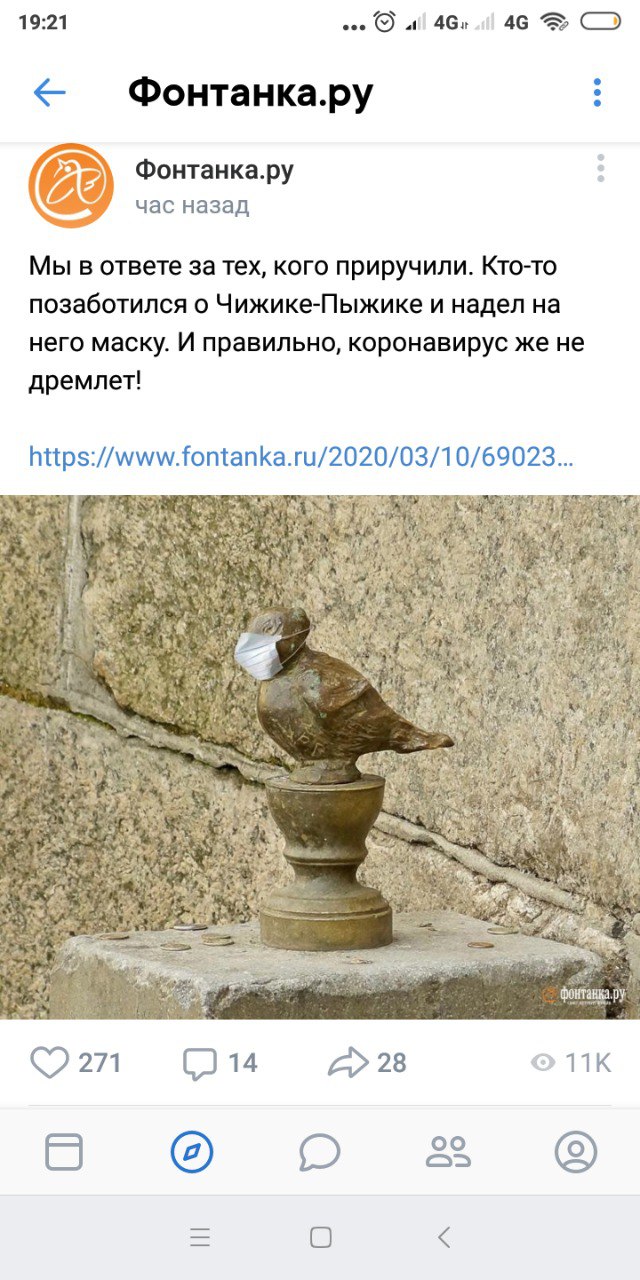Switch to the news feed tab
Image resolution: width=640 pixels, height=1280 pixels.
click(64, 1152)
